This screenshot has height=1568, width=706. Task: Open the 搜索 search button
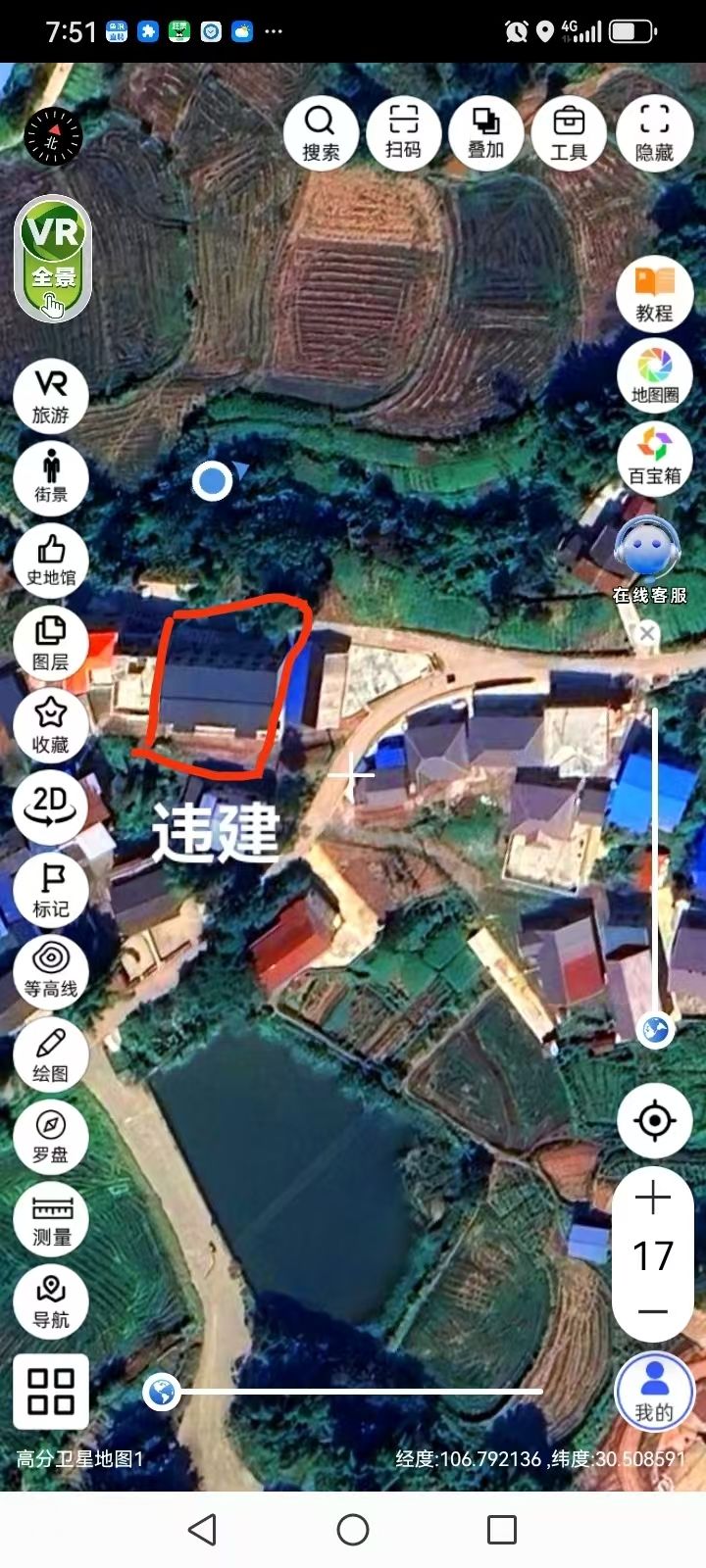(320, 133)
